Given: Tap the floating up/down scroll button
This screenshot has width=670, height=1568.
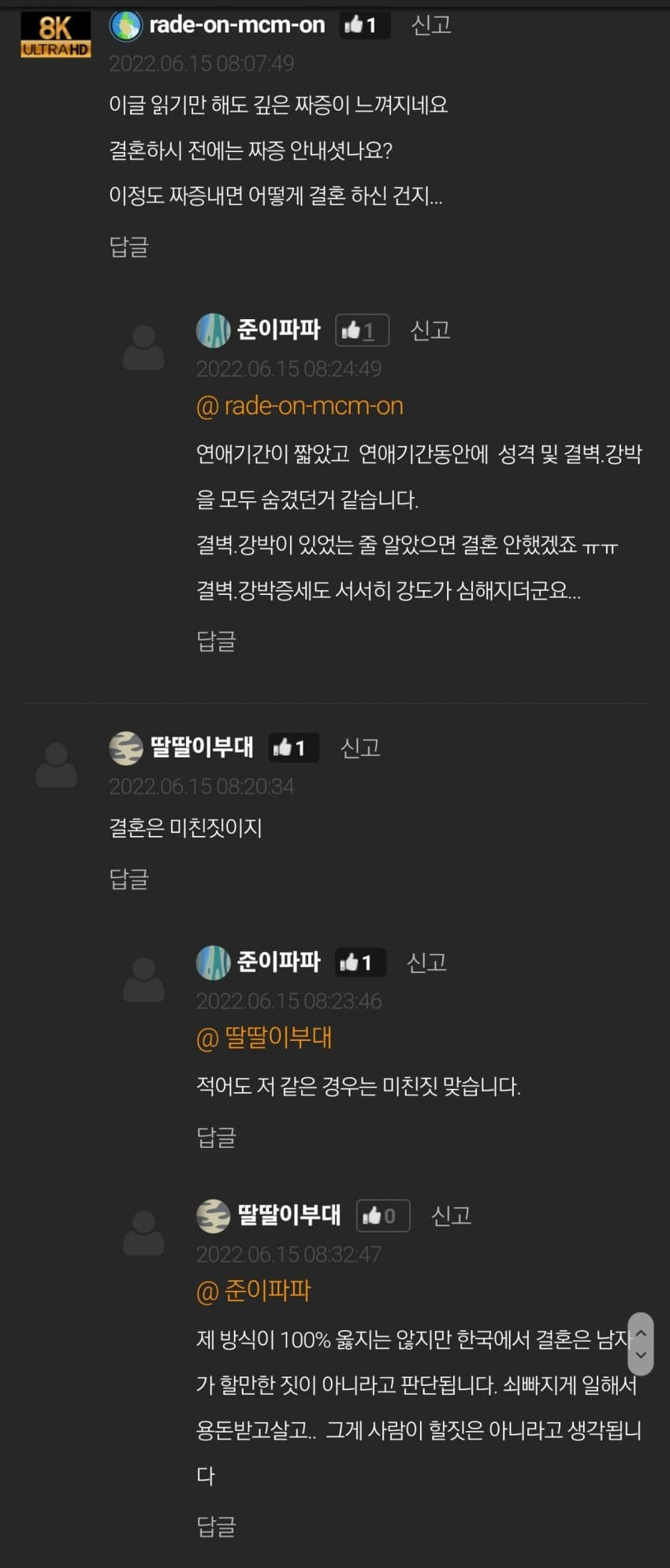Looking at the screenshot, I should coord(640,1343).
